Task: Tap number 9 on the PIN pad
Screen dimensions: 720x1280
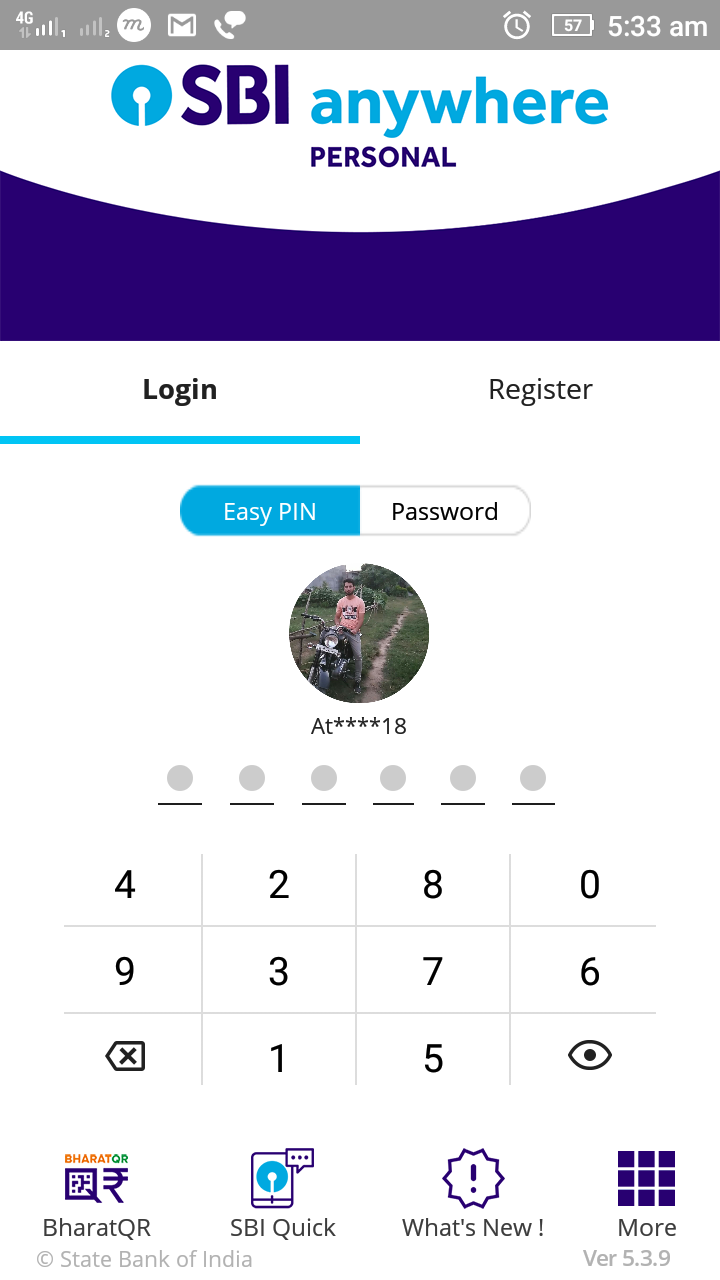Action: [125, 971]
